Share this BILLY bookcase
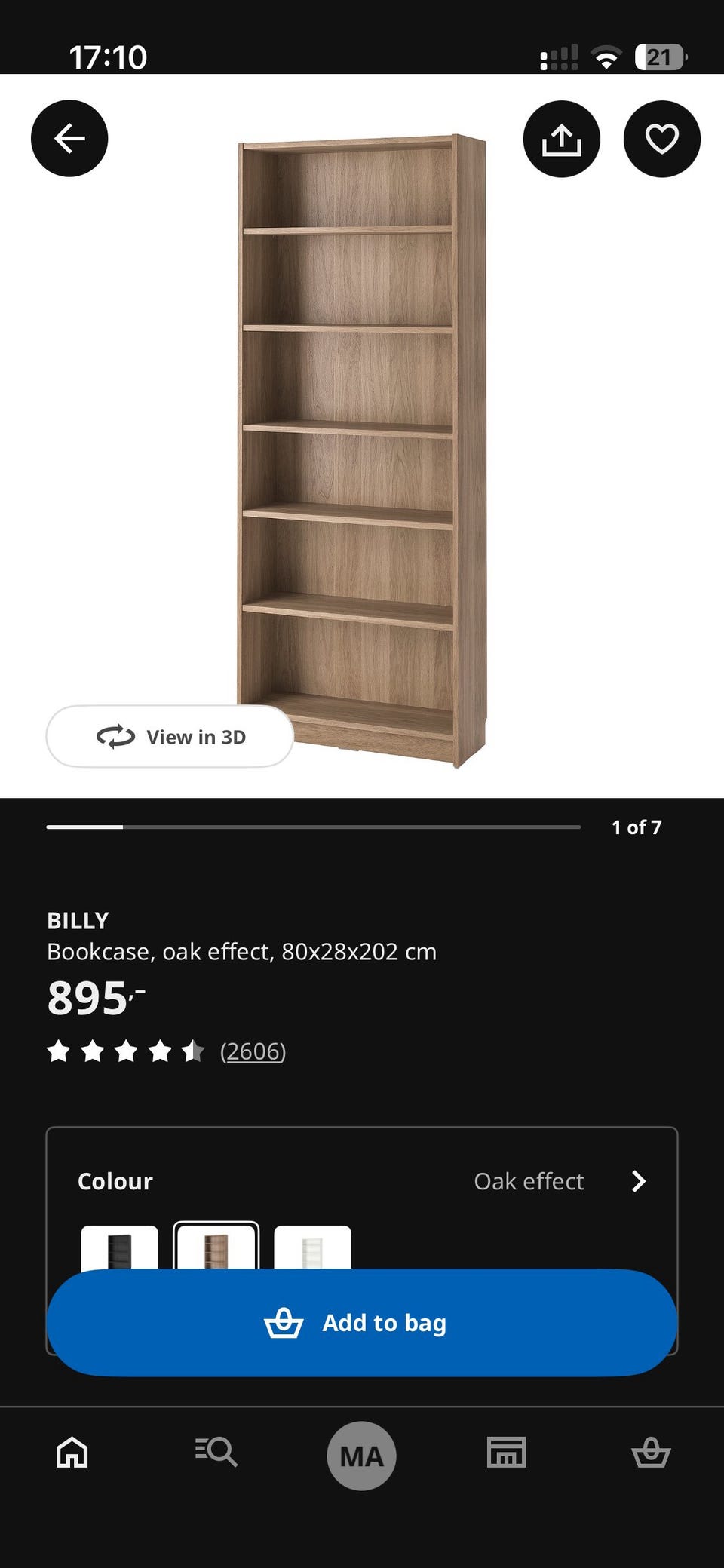The height and width of the screenshot is (1568, 724). pyautogui.click(x=561, y=139)
